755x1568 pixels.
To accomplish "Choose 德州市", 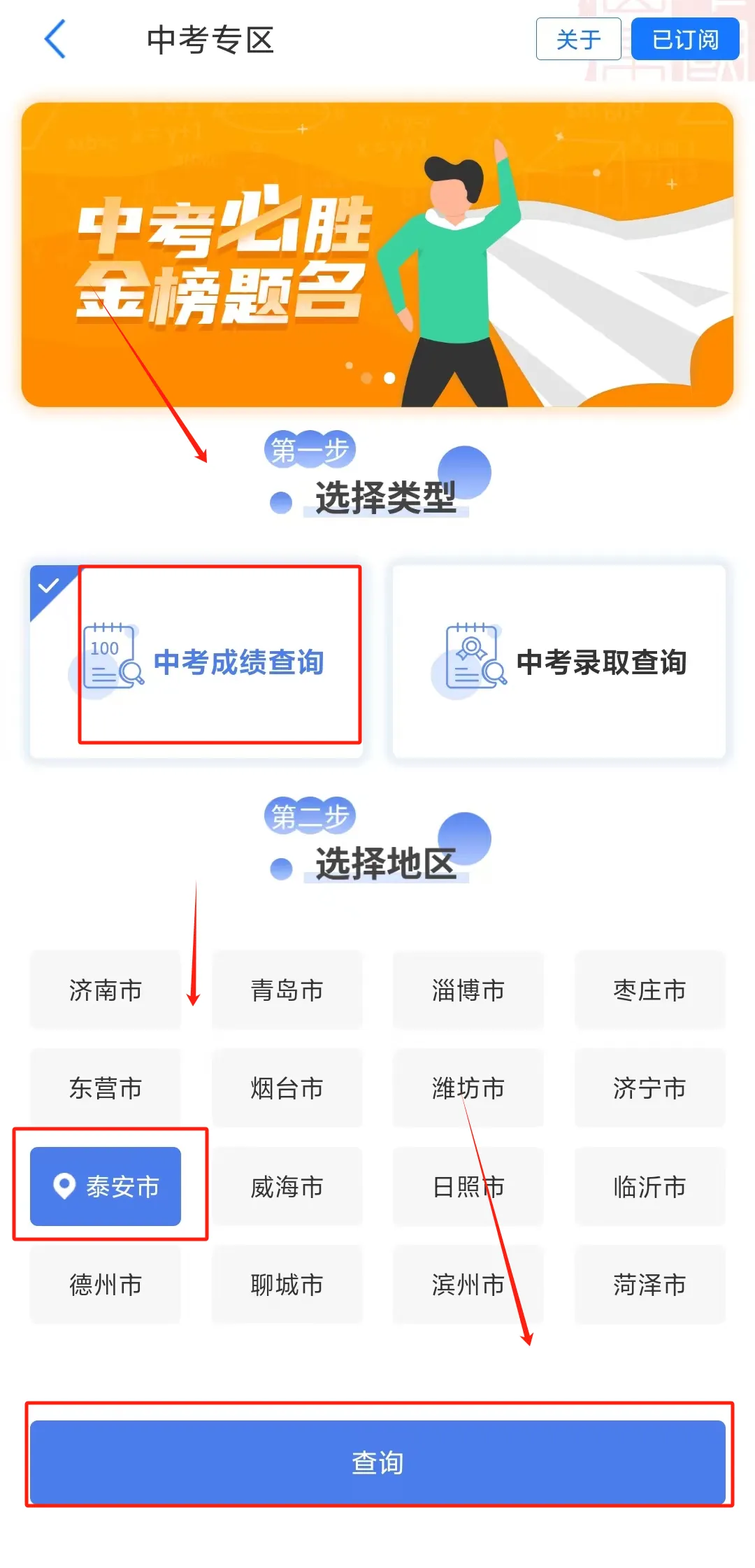I will 106,1284.
